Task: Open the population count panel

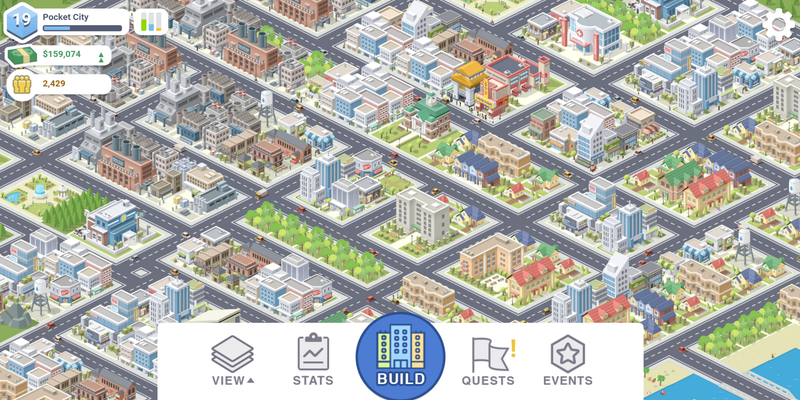Action: click(x=58, y=84)
